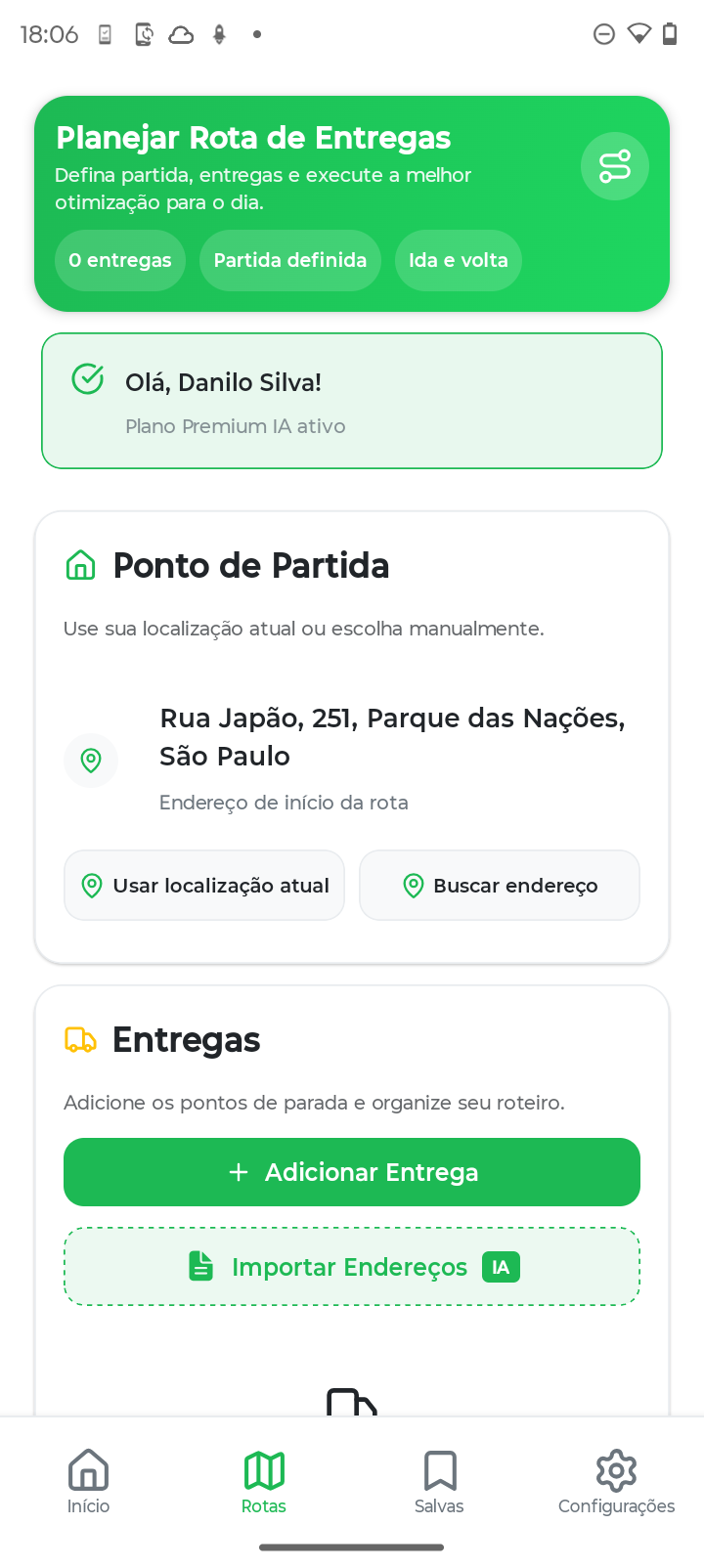
Task: Tap the truck icon next to Entregas
Action: pyautogui.click(x=81, y=1039)
